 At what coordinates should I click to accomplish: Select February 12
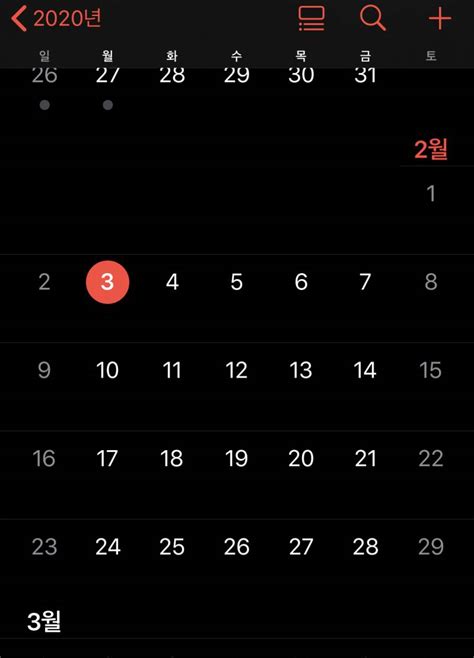tap(237, 370)
